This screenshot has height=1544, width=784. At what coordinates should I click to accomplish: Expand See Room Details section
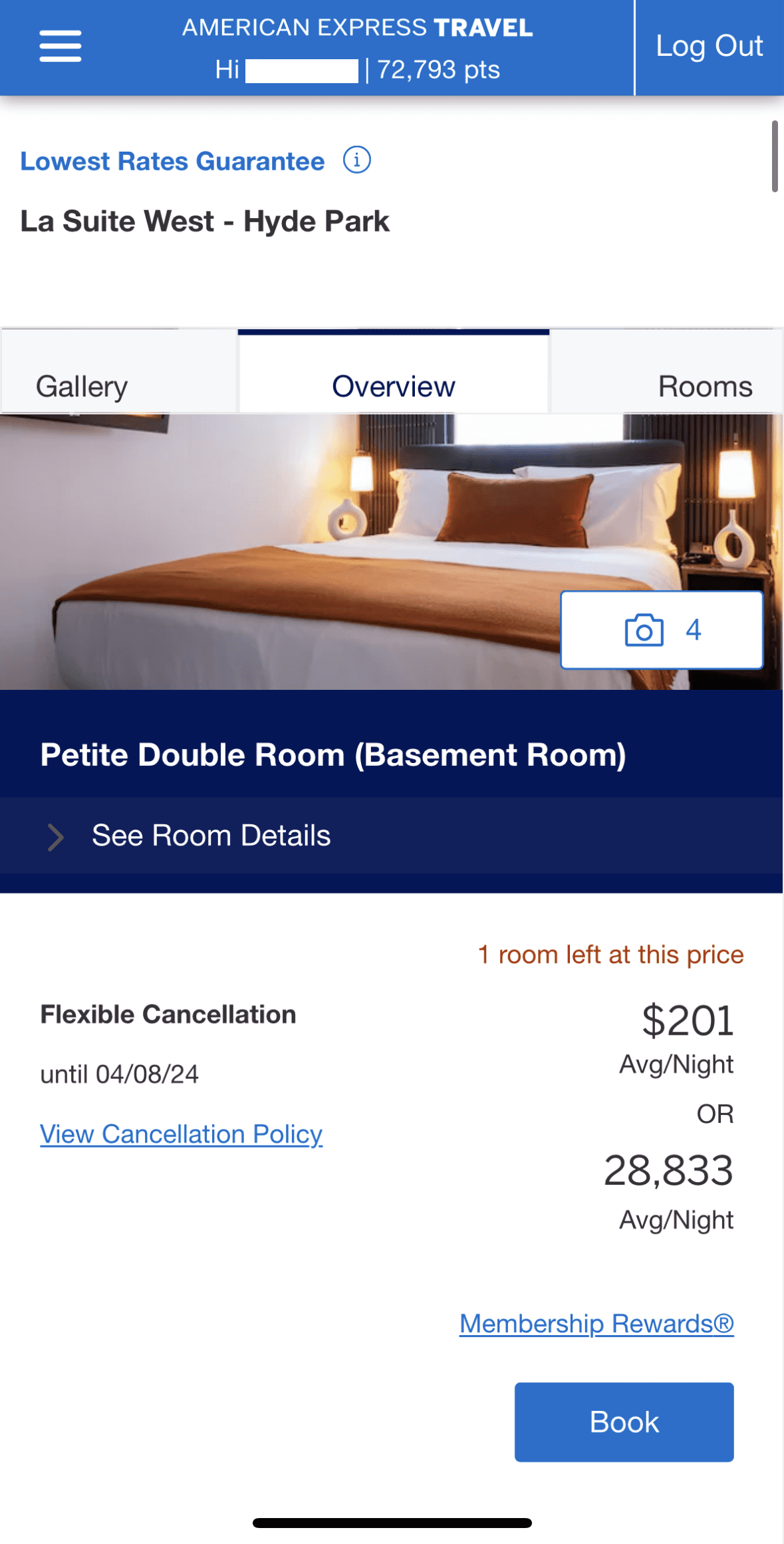tap(211, 836)
